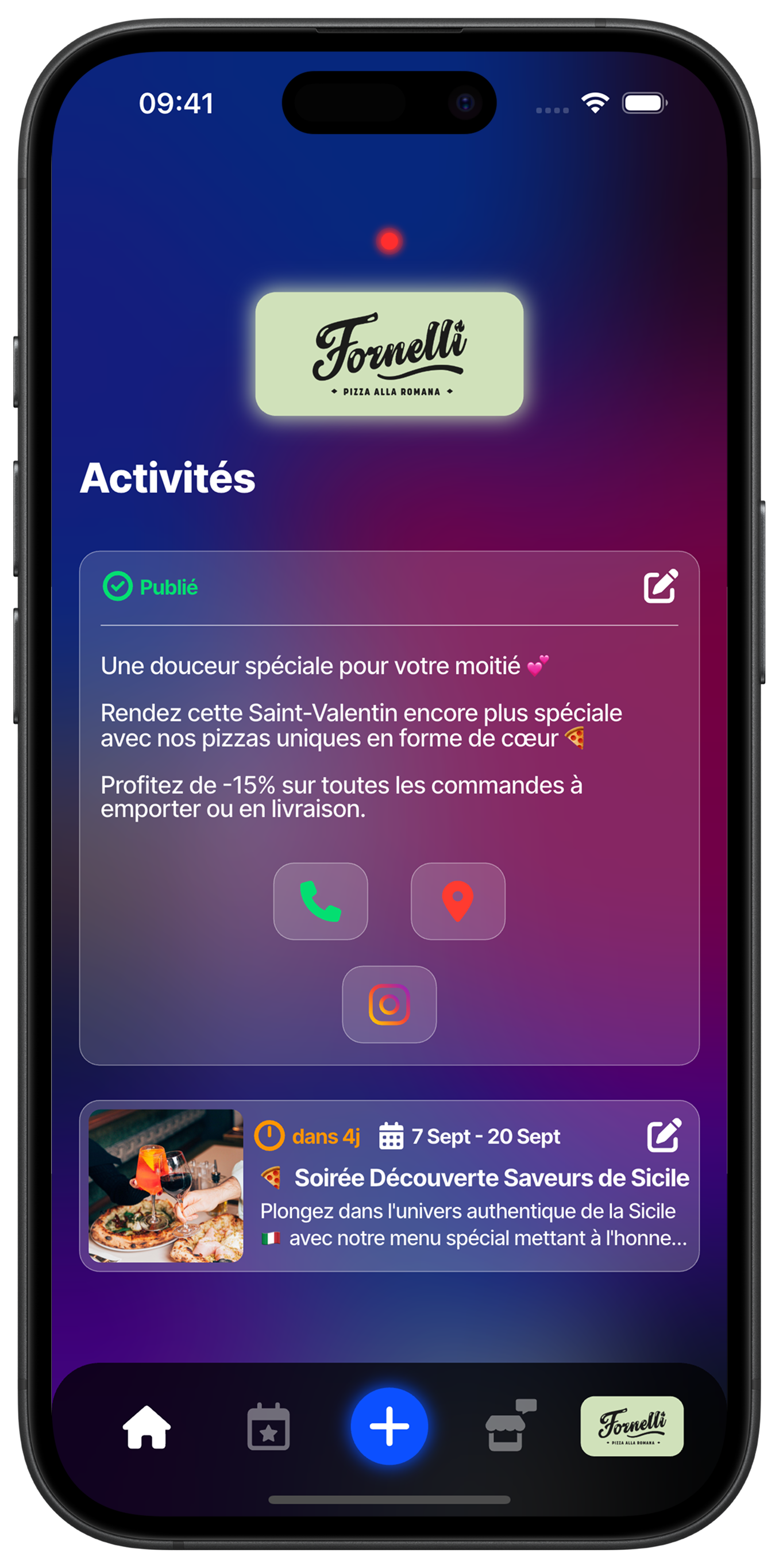Viewport: 779px width, 1568px height.
Task: Open the red location pin button
Action: pyautogui.click(x=458, y=901)
